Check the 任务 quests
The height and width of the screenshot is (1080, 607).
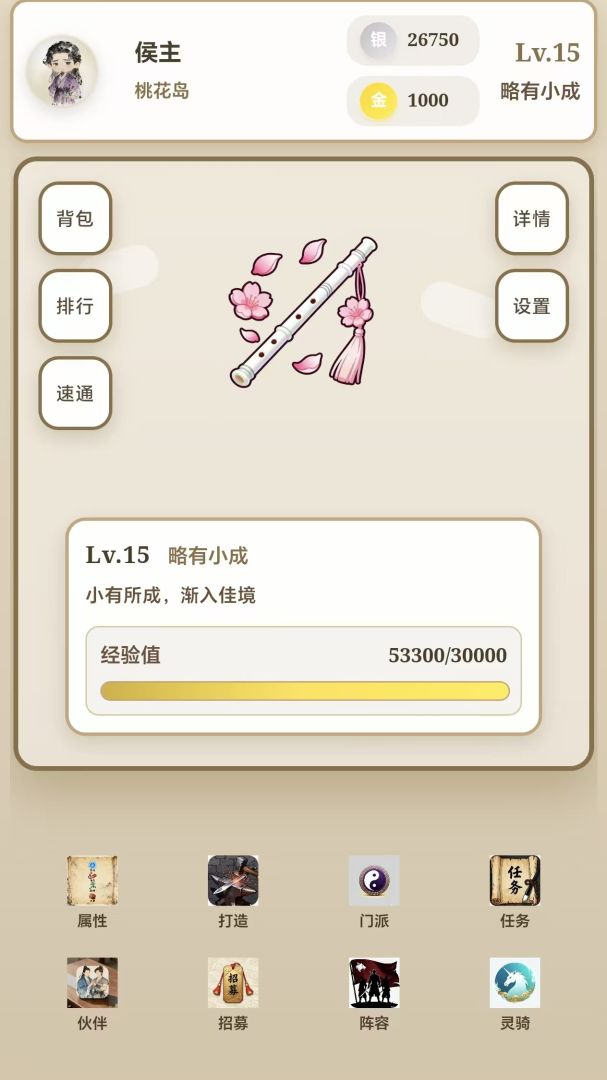coord(515,891)
